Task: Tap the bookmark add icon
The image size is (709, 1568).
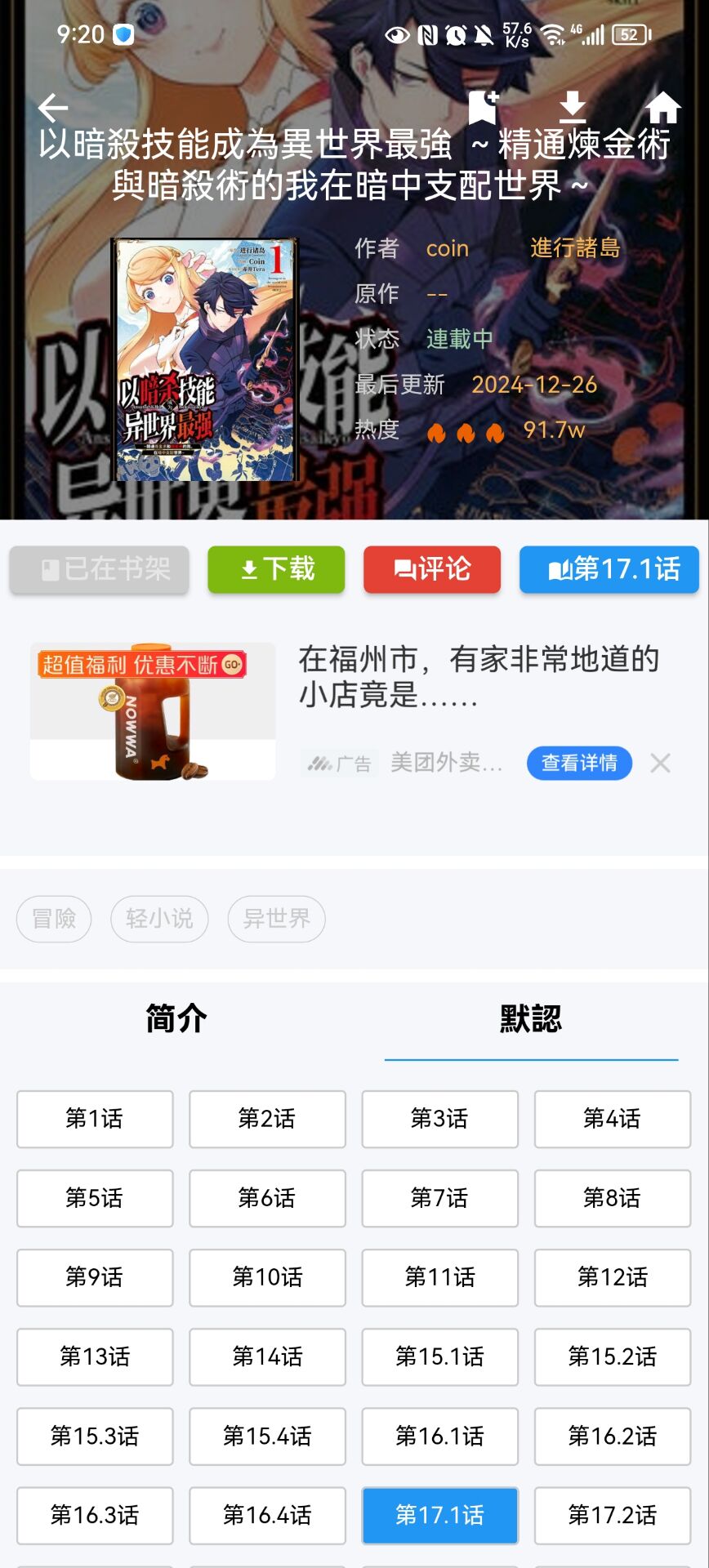Action: 484,107
